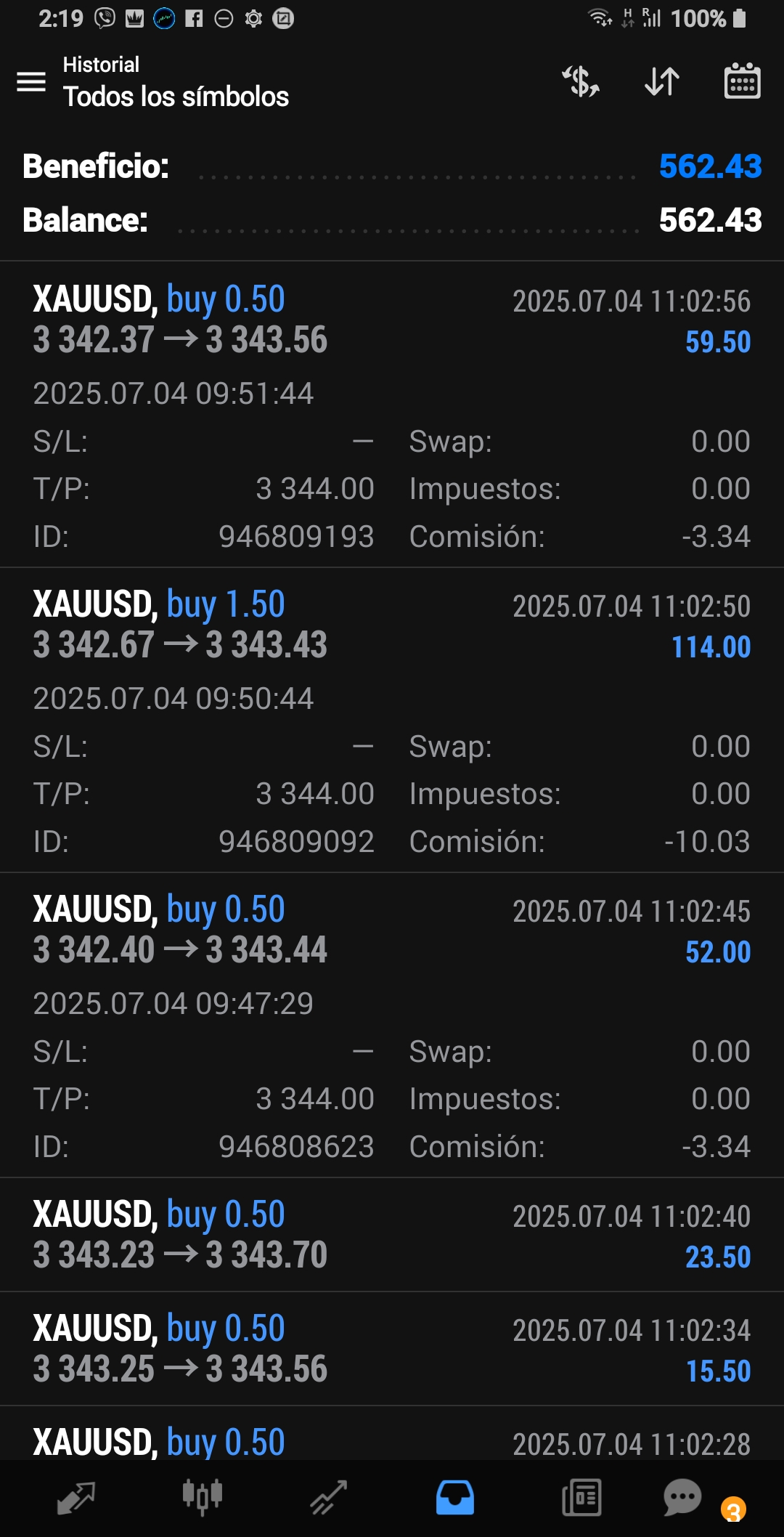Switch to the Trade tab with trend line icon
The height and width of the screenshot is (1537, 784).
pyautogui.click(x=329, y=1498)
